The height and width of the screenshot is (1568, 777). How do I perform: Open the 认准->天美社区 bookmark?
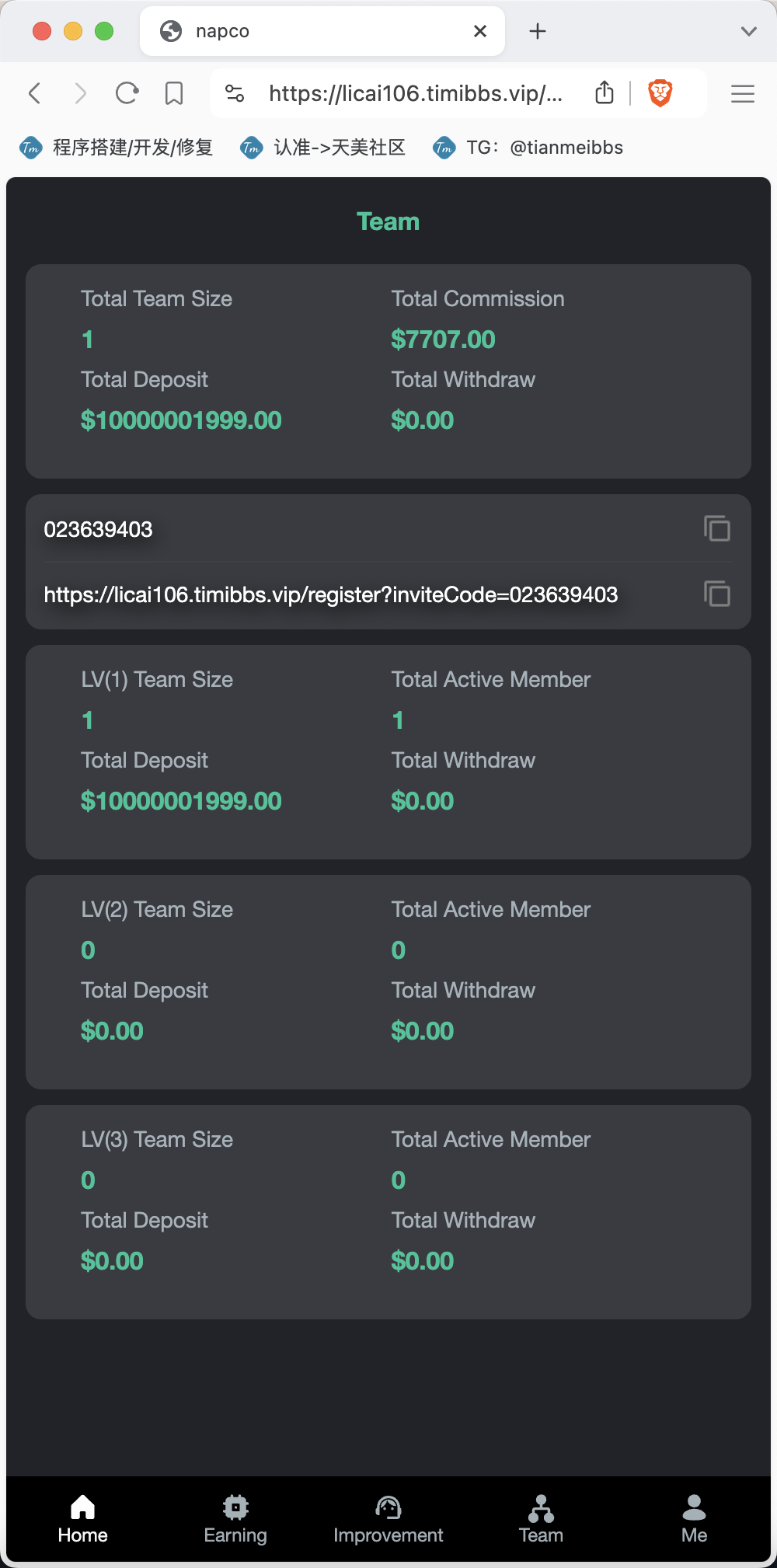323,148
